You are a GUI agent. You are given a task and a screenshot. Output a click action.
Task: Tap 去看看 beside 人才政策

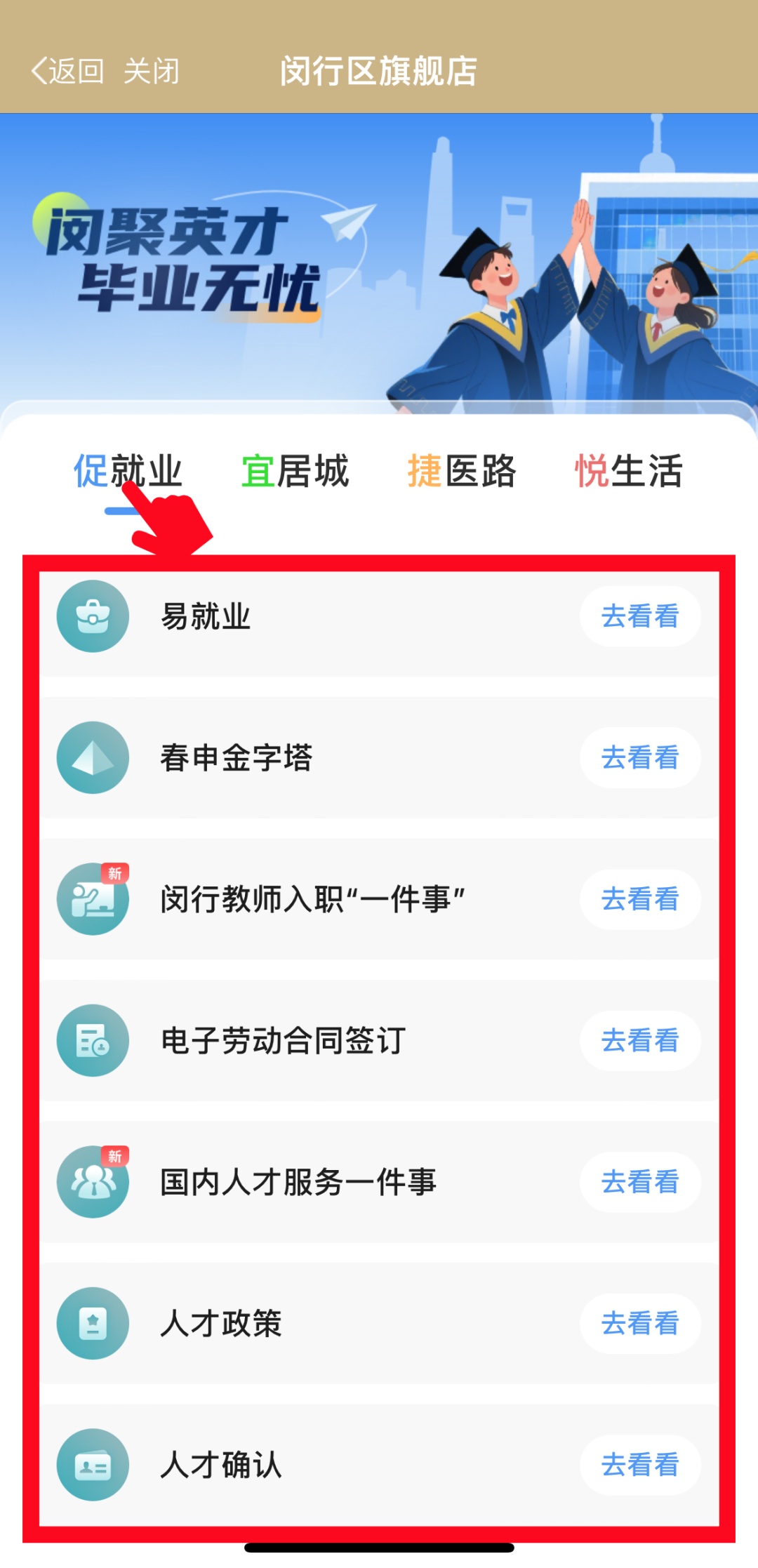click(x=639, y=1324)
